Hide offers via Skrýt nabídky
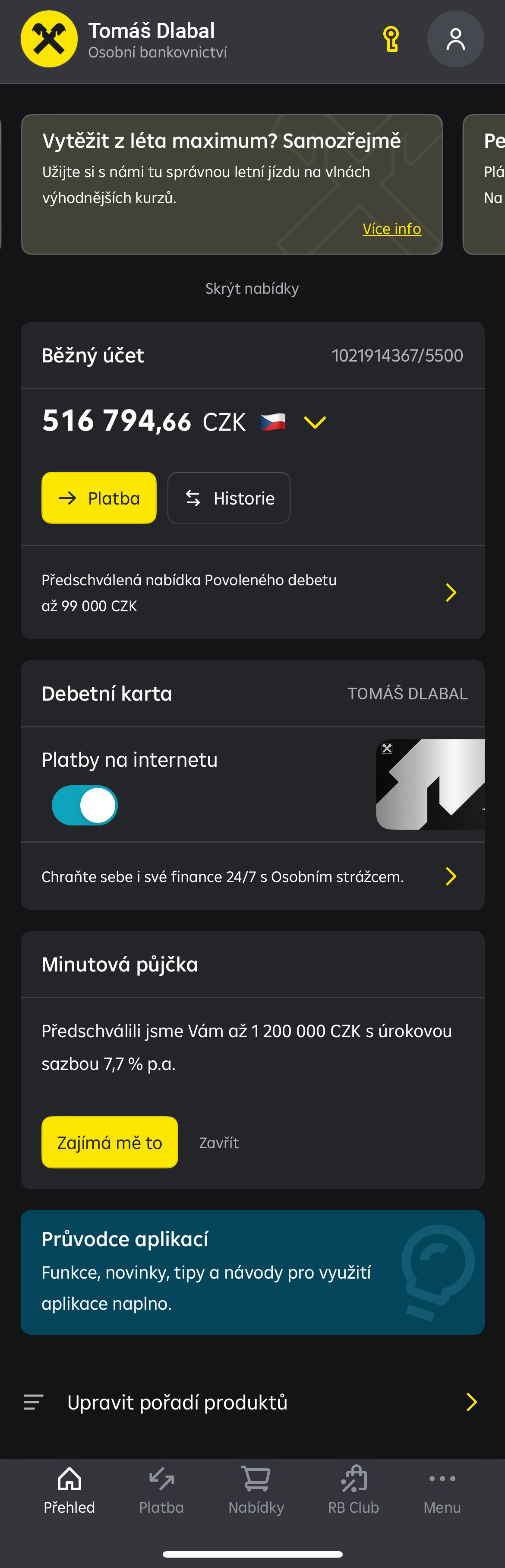Viewport: 505px width, 1568px height. (252, 289)
